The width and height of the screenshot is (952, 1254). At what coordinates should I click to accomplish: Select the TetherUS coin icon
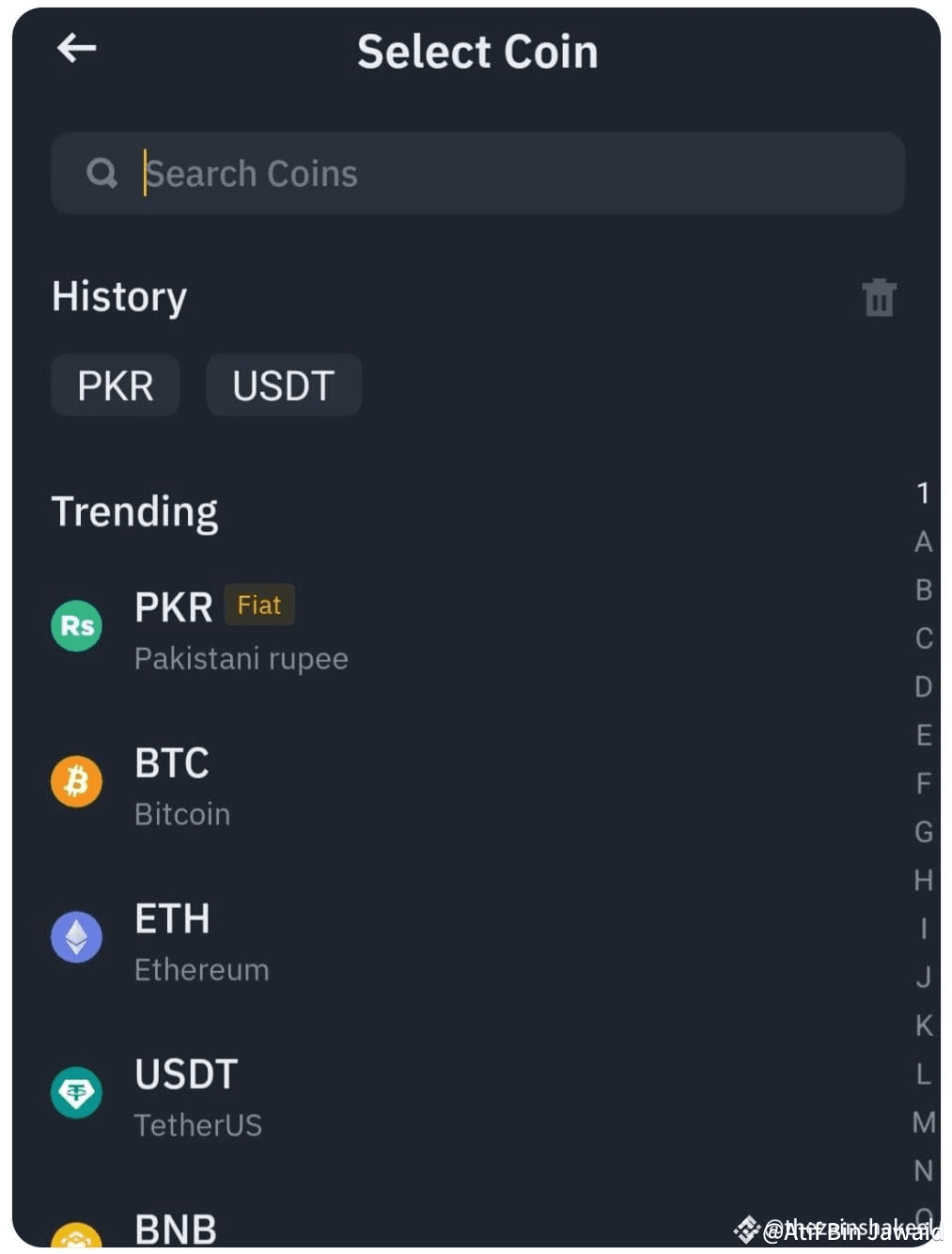click(76, 1092)
